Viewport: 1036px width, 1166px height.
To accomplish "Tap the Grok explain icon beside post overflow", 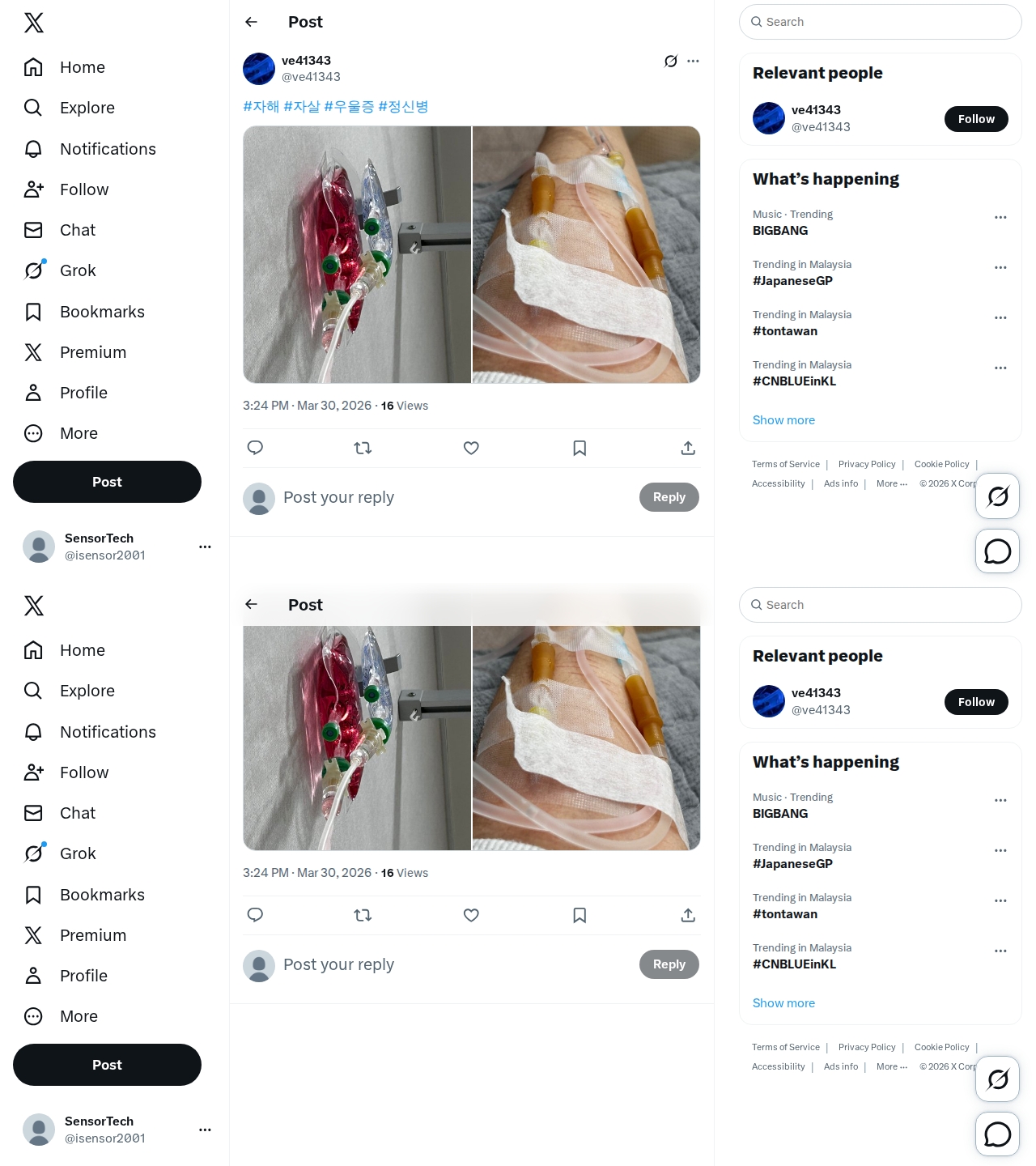I will [670, 62].
